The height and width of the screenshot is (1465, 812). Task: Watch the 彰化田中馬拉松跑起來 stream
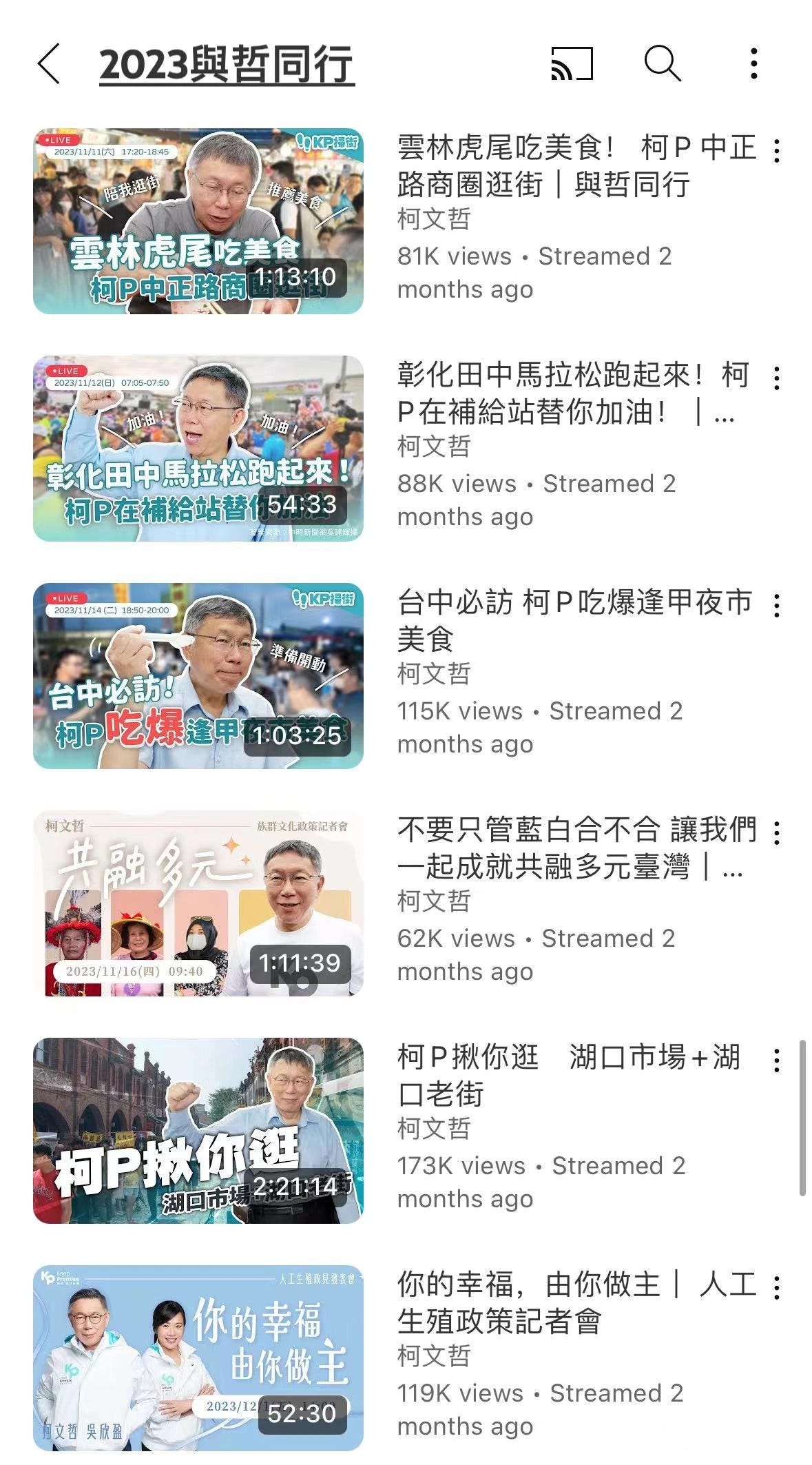(198, 449)
